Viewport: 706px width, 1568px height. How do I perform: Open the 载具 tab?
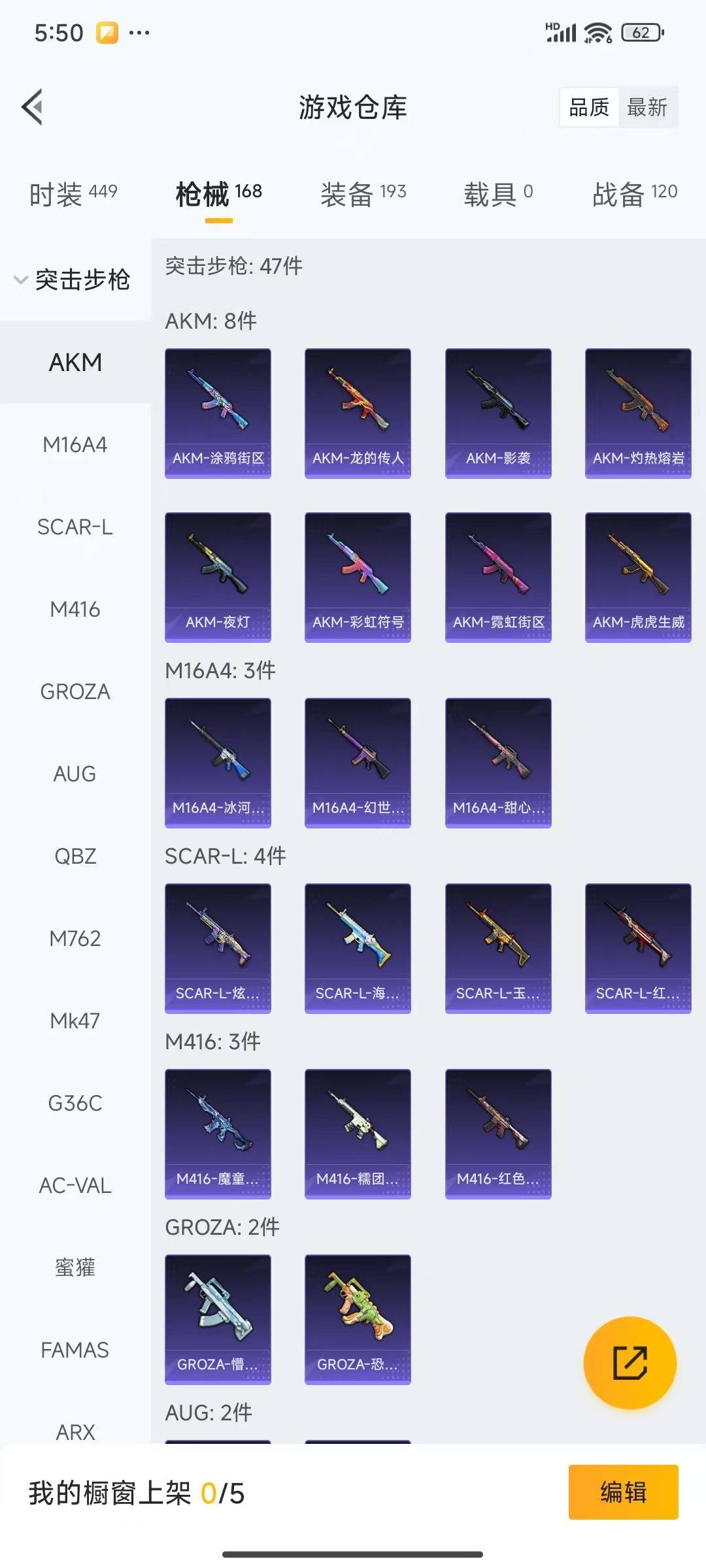point(498,193)
